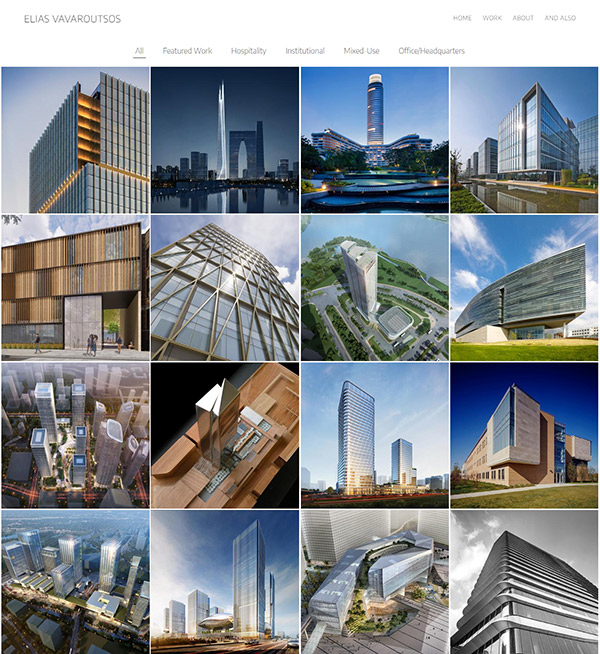The height and width of the screenshot is (654, 600).
Task: Open the wooden architectural model project
Action: click(x=225, y=435)
